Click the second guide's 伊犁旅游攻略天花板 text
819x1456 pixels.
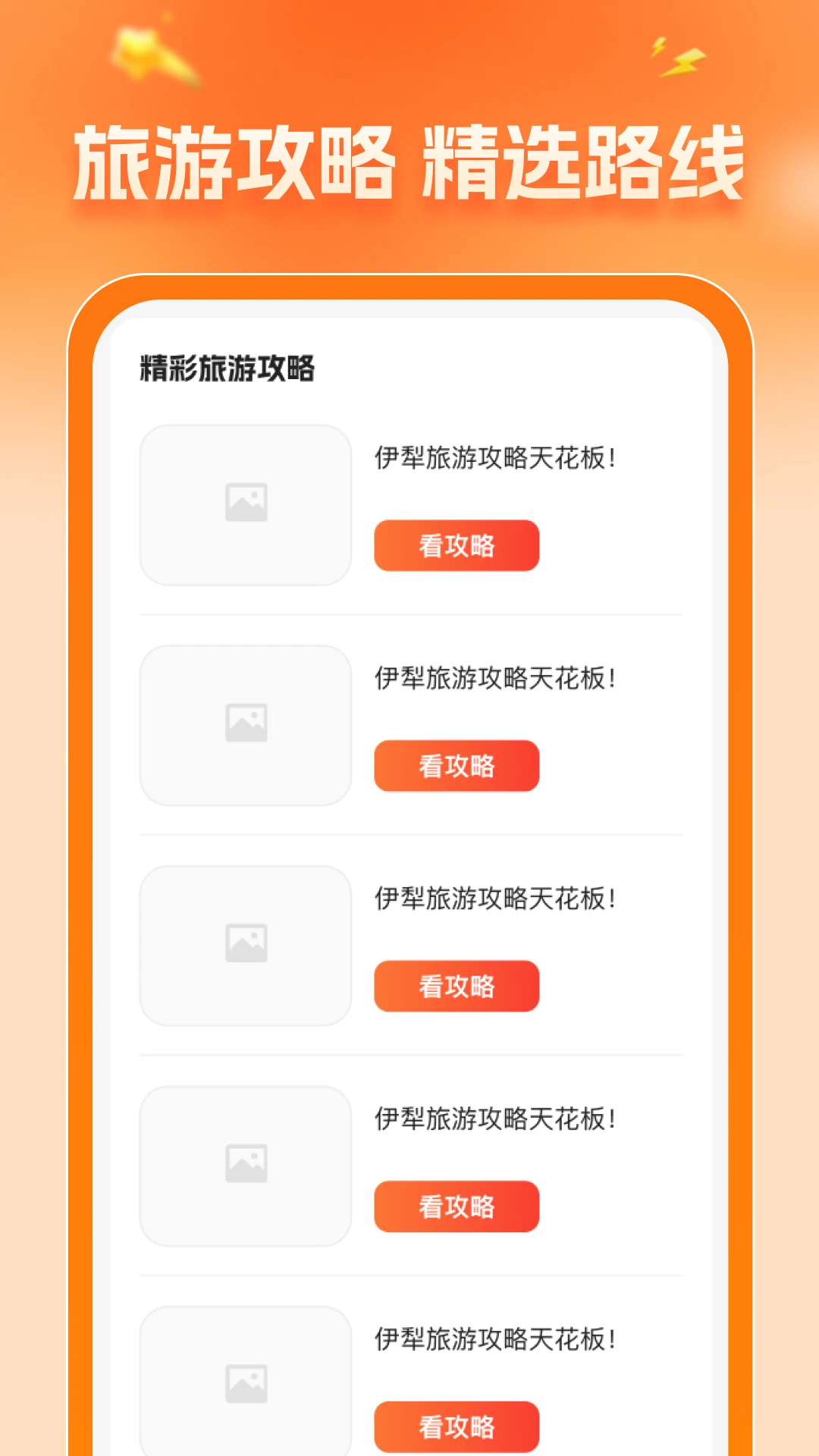497,676
